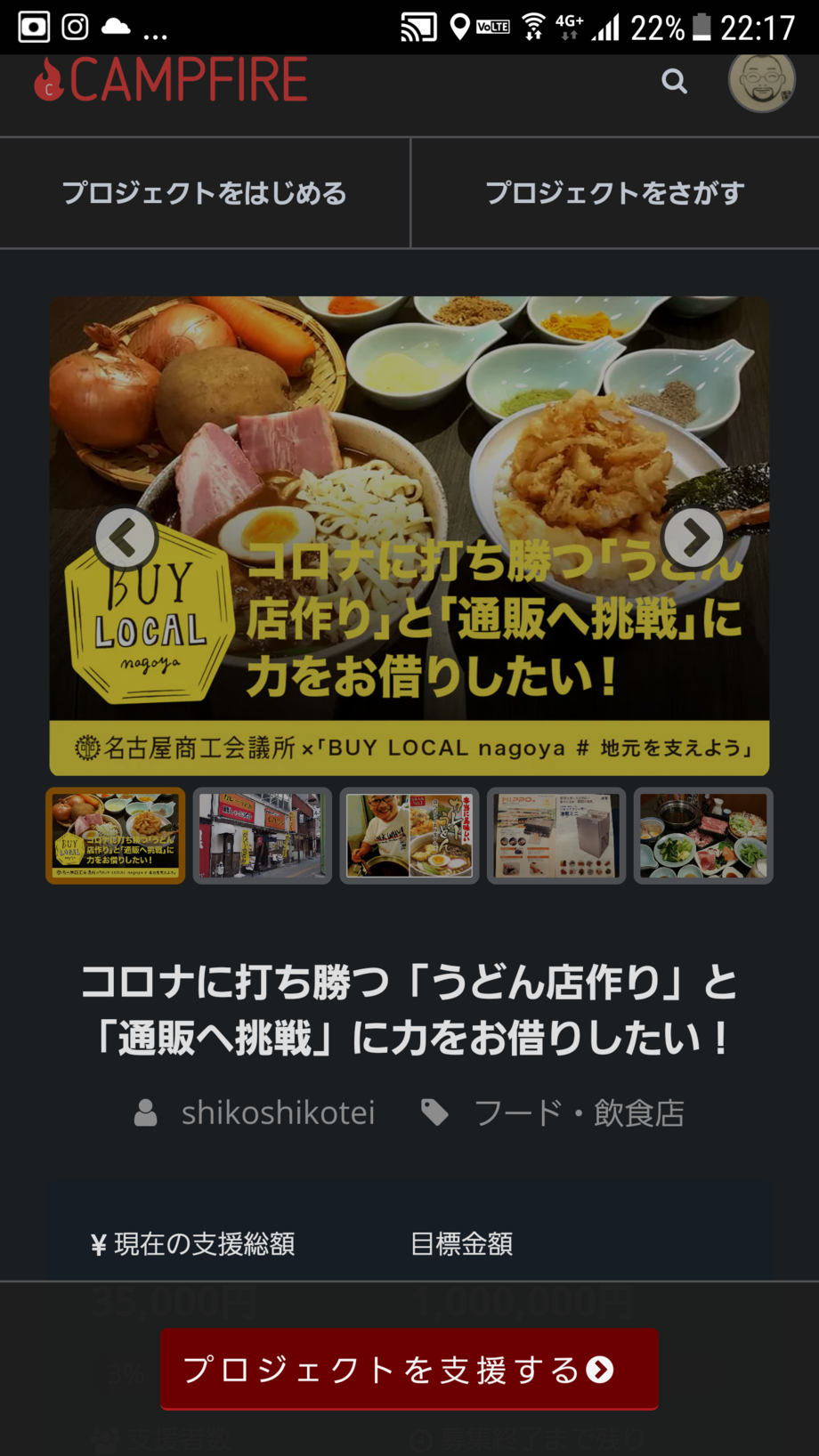Select the street storefront thumbnail
Viewport: 819px width, 1456px height.
click(x=262, y=836)
